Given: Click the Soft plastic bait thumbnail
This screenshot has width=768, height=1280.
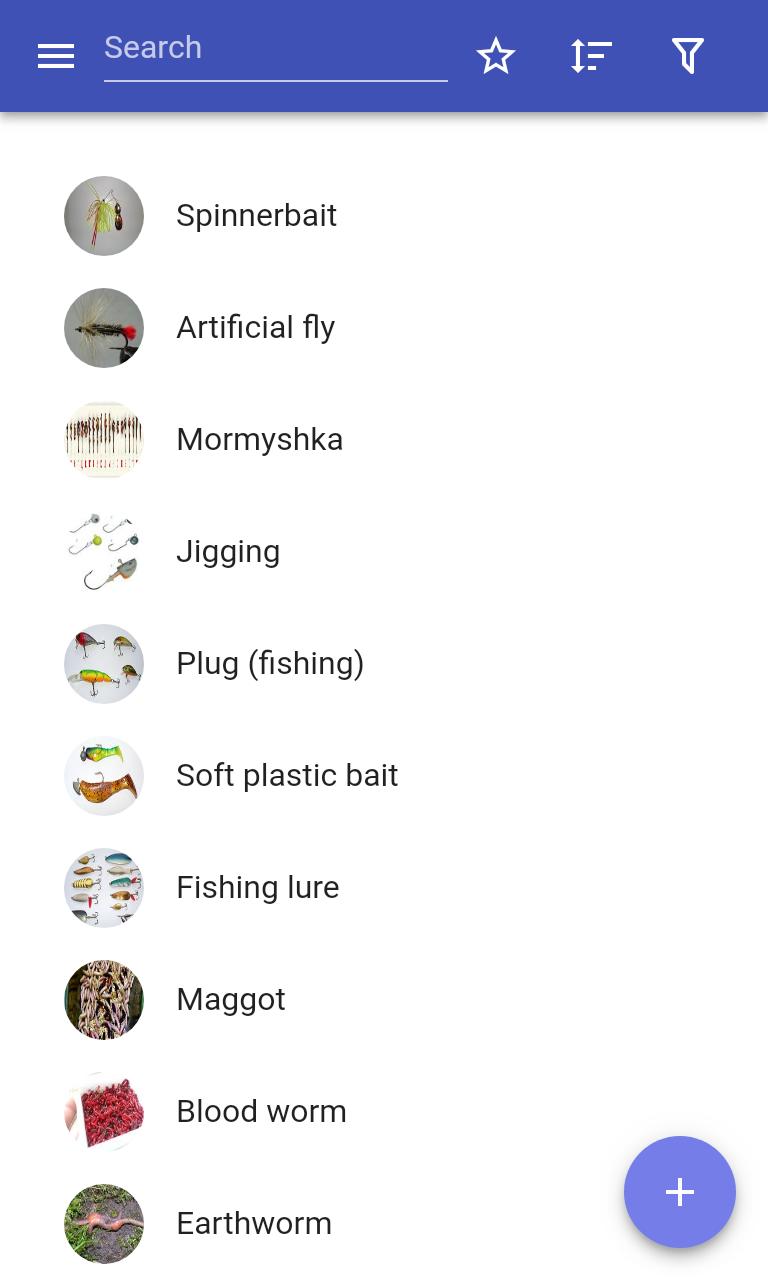Looking at the screenshot, I should tap(104, 775).
